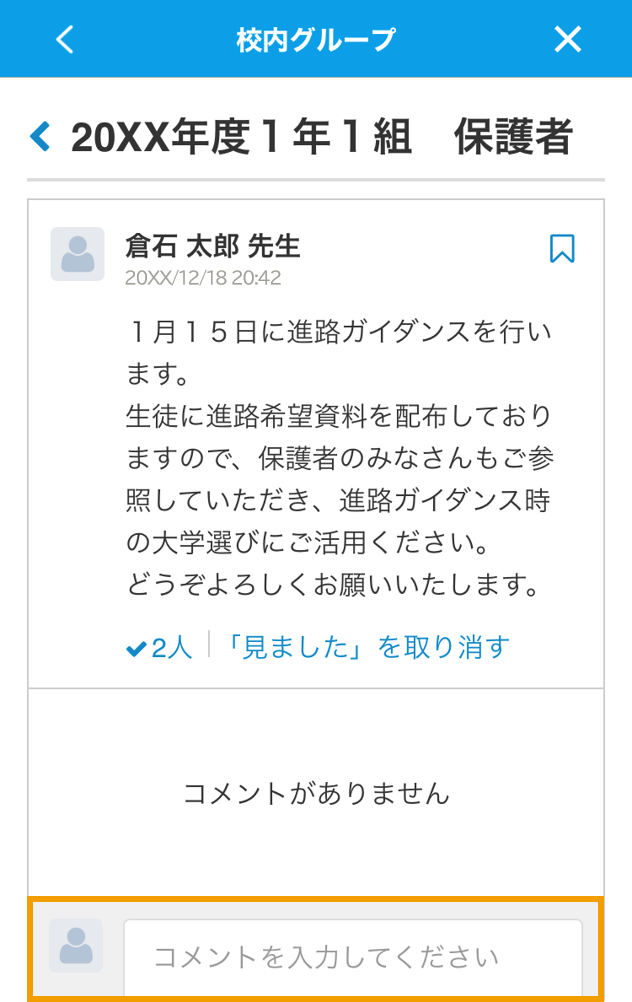Close the 校内グループ screen
The image size is (632, 1002).
(x=567, y=39)
